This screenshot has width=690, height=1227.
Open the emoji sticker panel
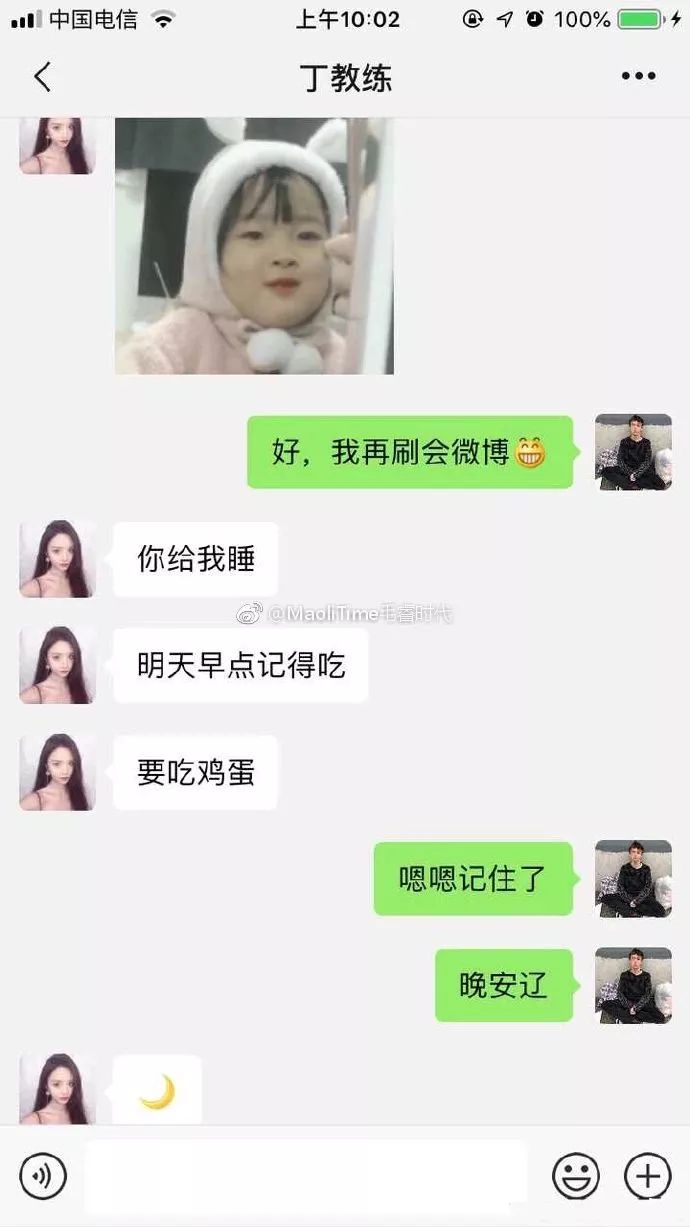coord(576,1175)
